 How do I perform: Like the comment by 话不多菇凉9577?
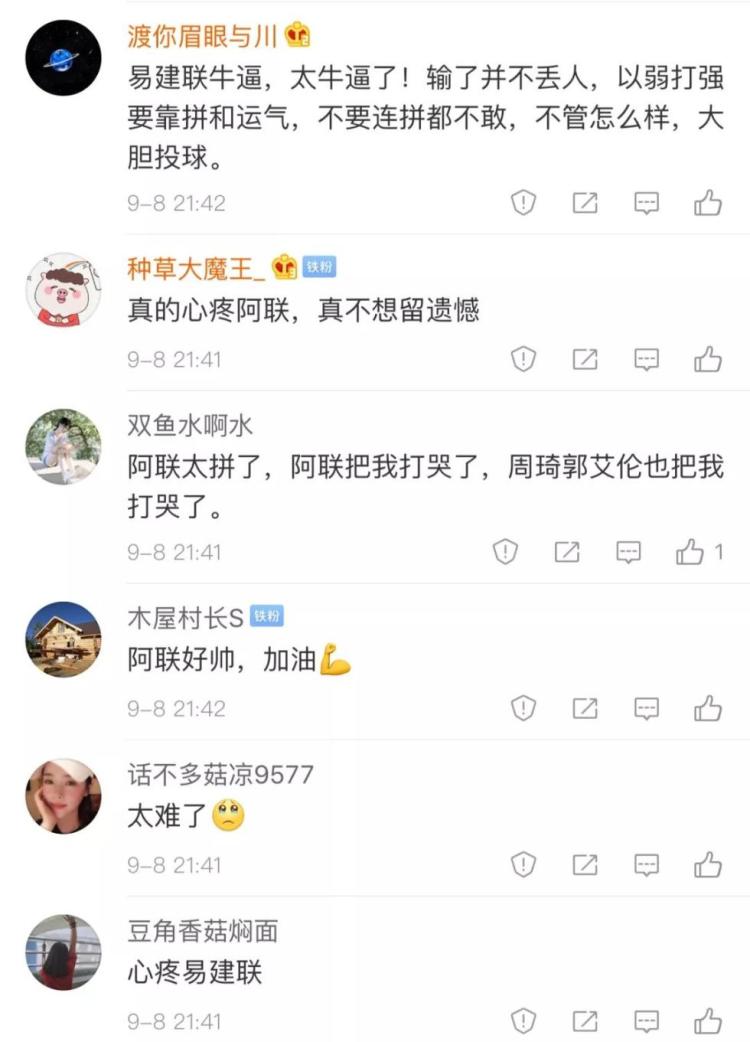708,865
